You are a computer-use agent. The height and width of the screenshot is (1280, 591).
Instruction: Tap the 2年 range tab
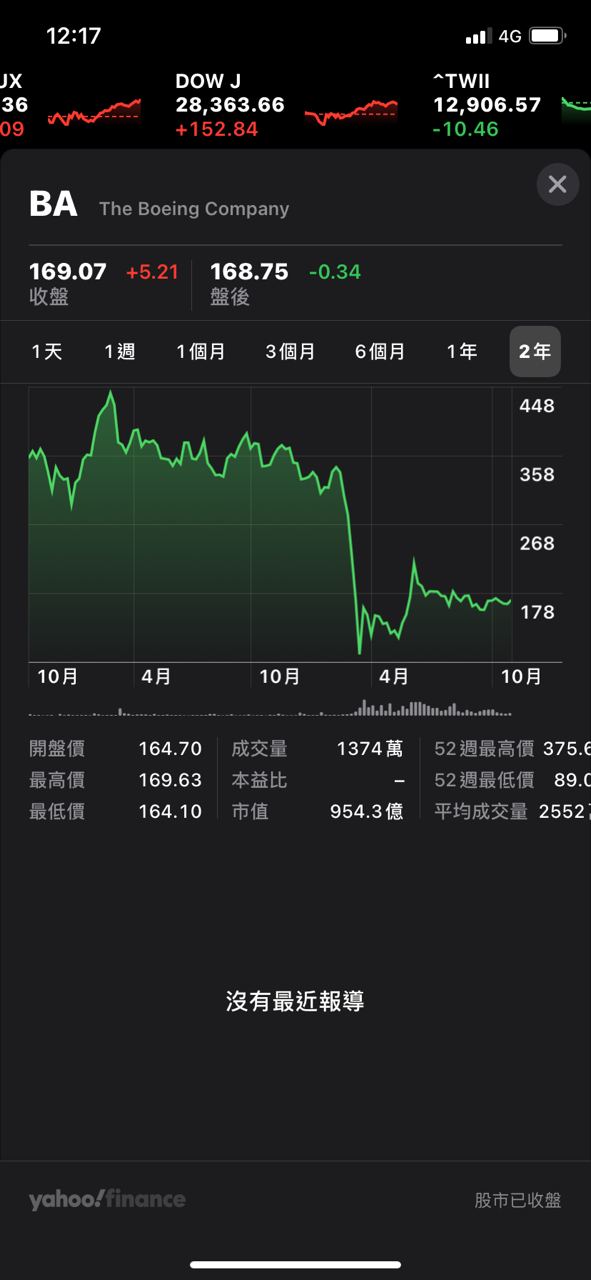click(535, 352)
